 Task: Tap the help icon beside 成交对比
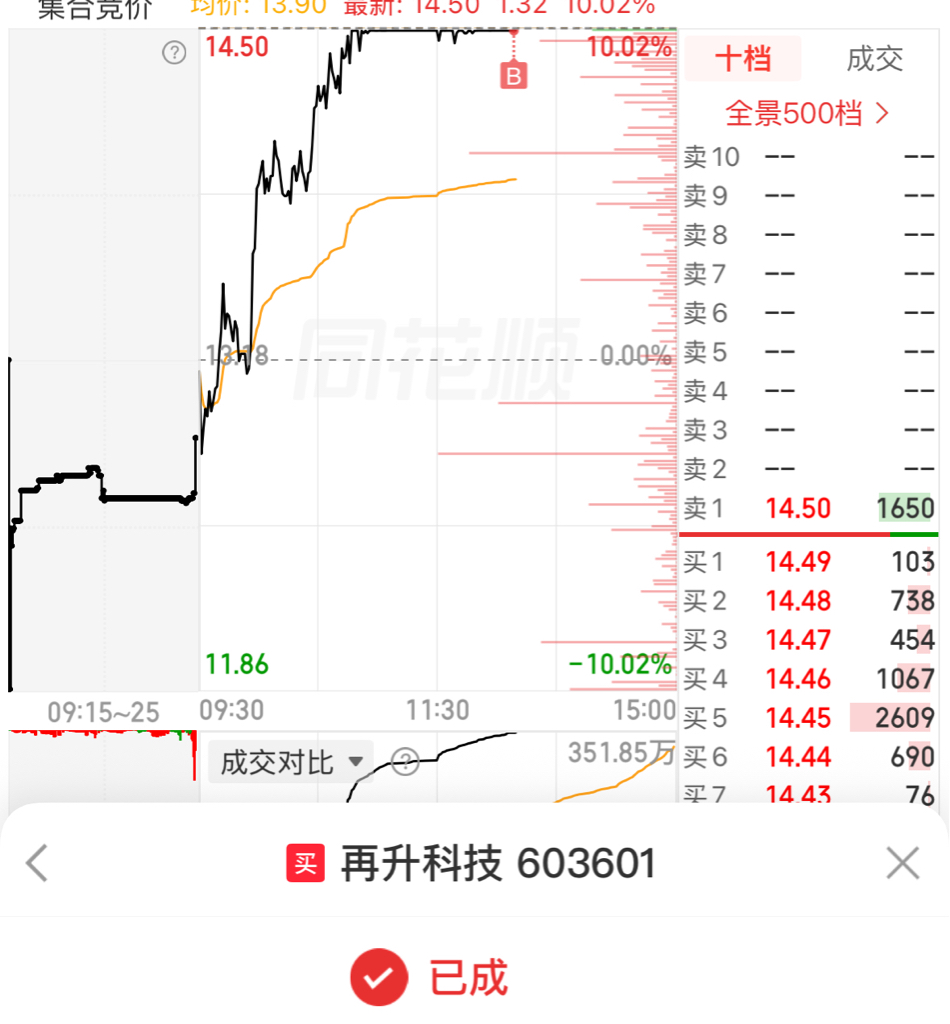coord(405,761)
